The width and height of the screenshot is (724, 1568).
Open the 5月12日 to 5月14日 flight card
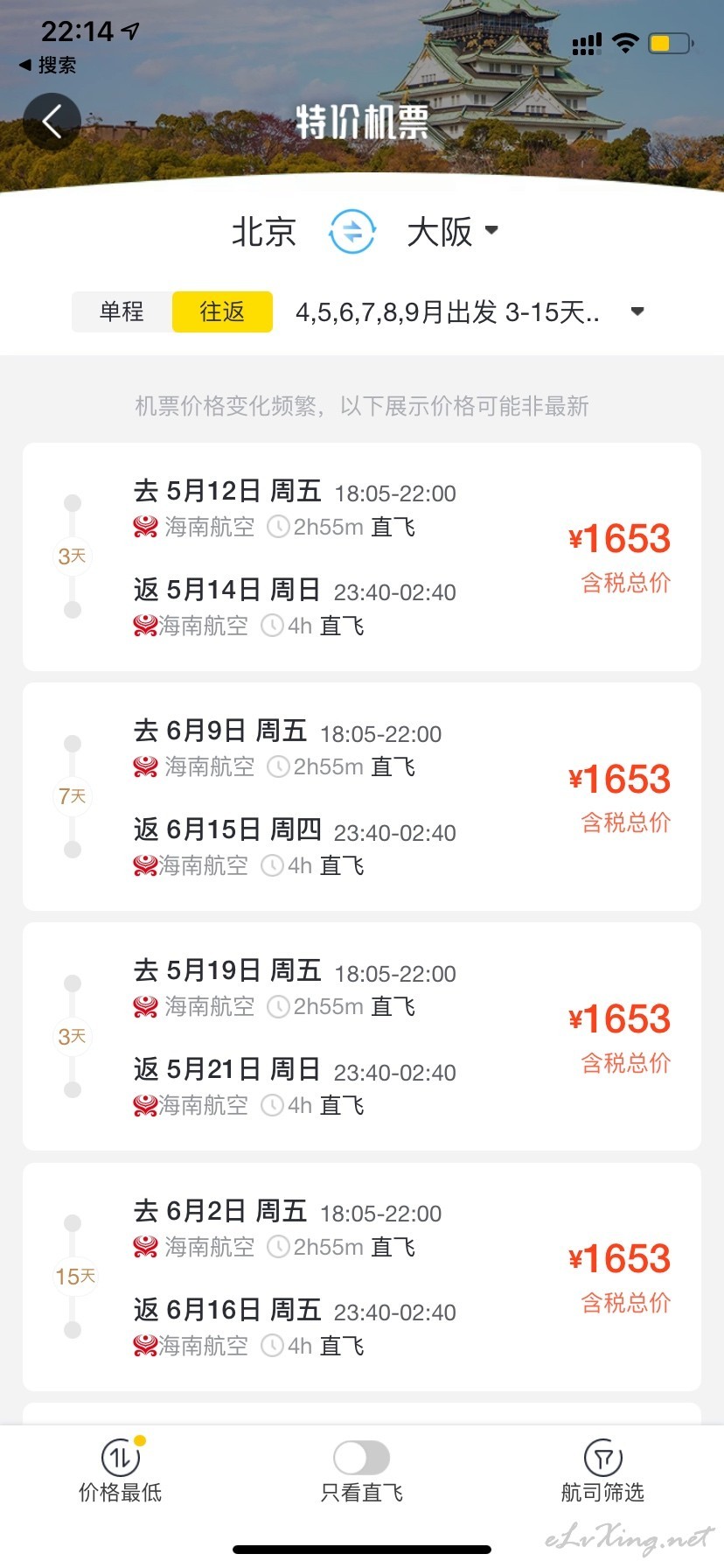click(x=362, y=557)
